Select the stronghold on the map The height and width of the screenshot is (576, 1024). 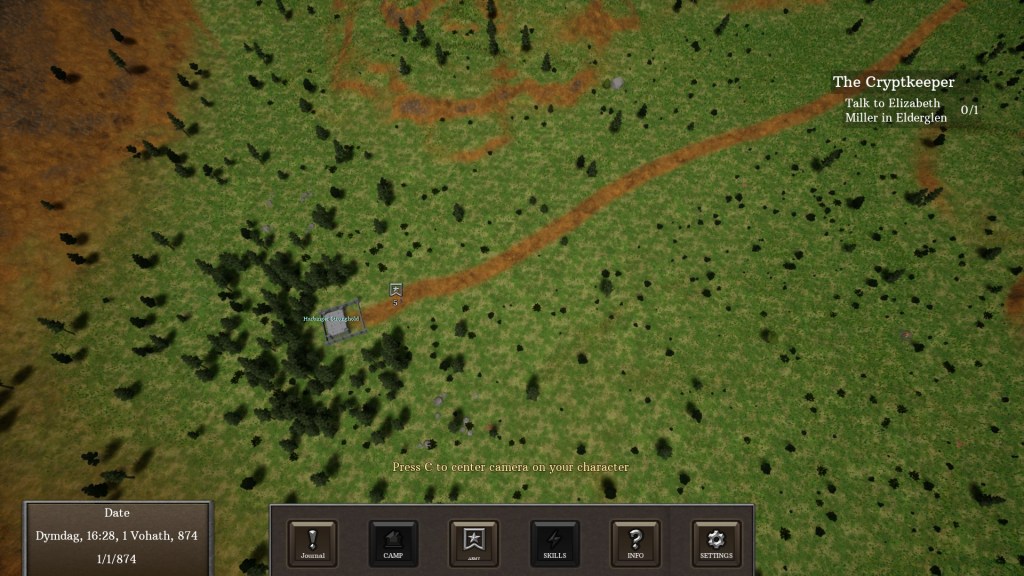coord(340,322)
